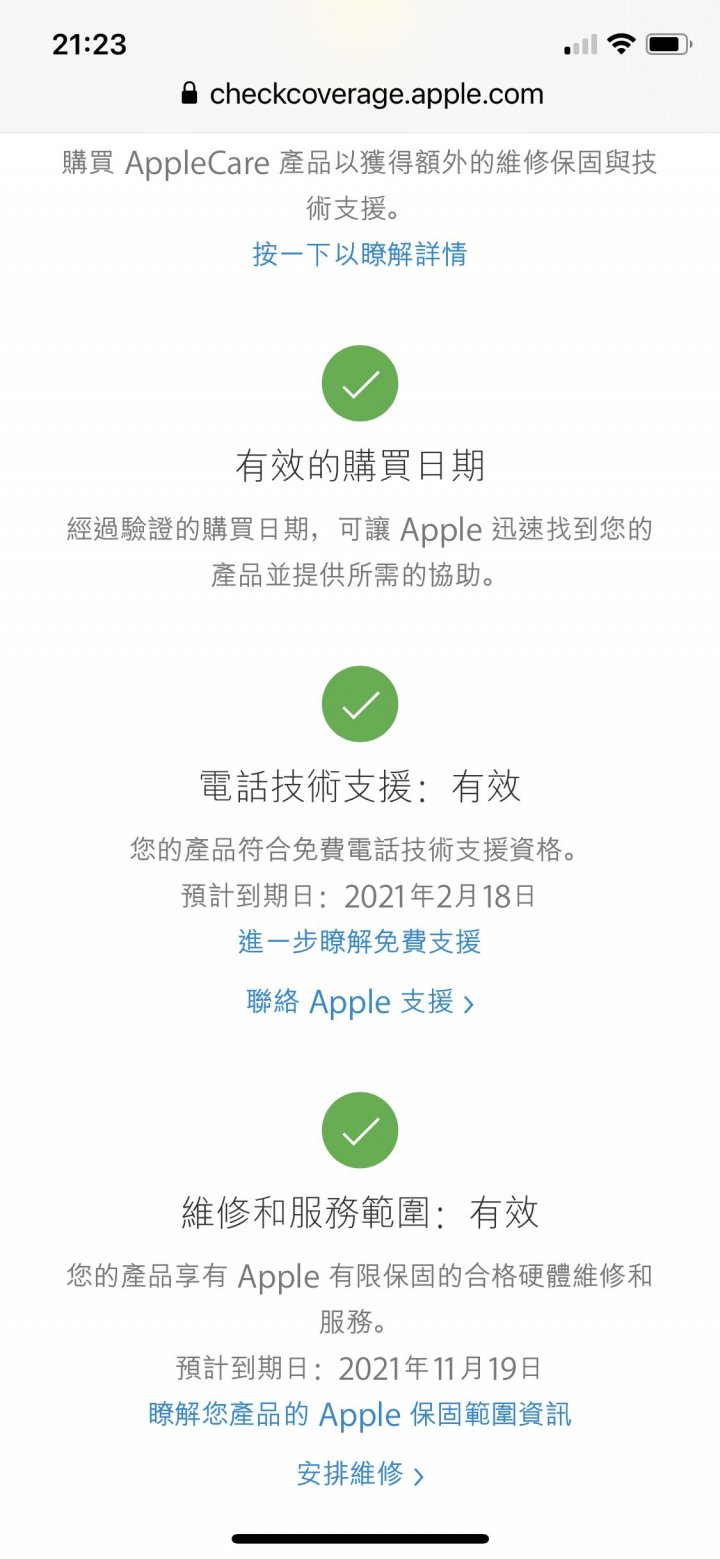Image resolution: width=720 pixels, height=1559 pixels.
Task: Open 進一步瞭解免費支援 link
Action: 359,942
